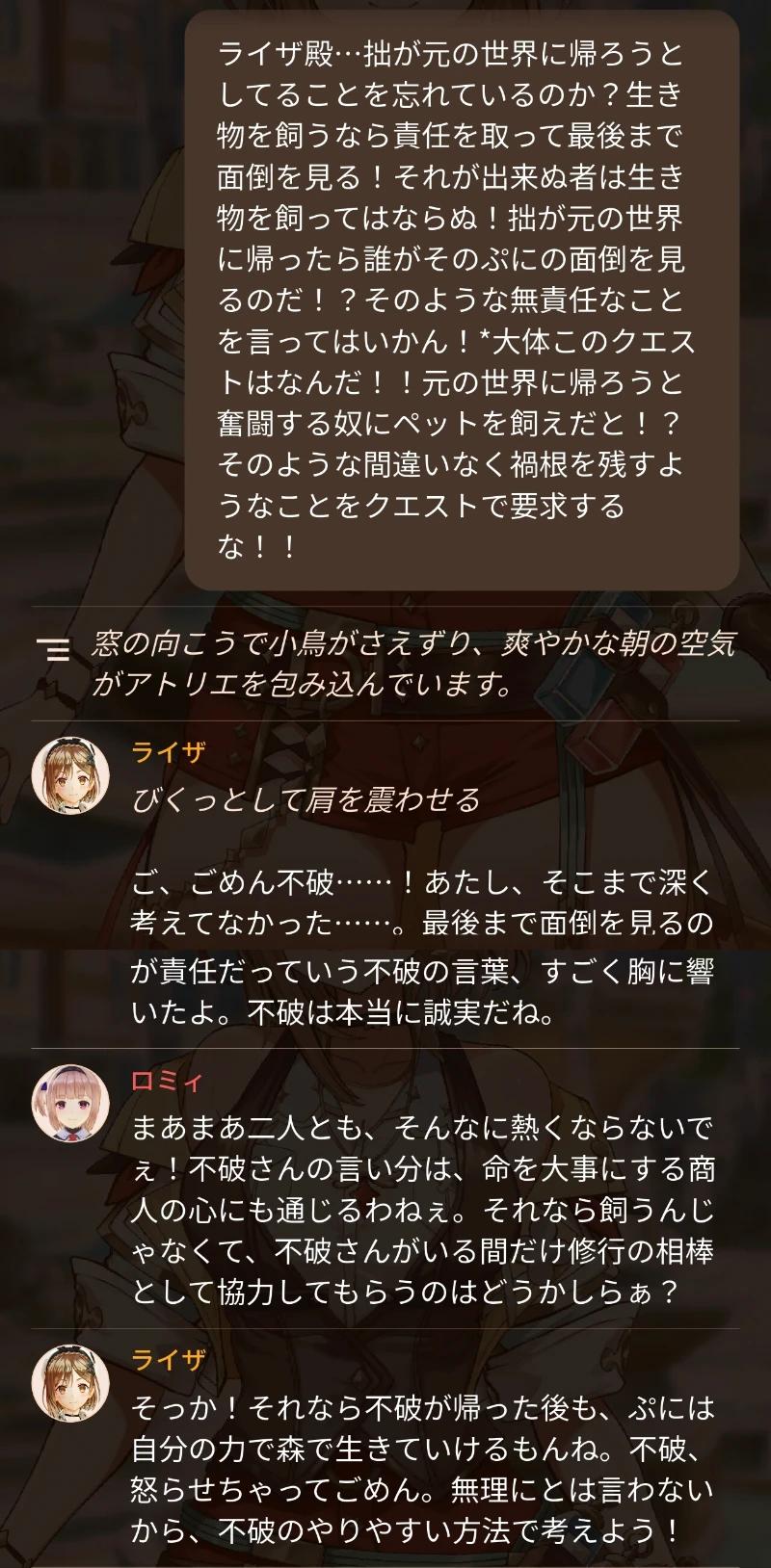The height and width of the screenshot is (1568, 771).
Task: Open ライザ's avatar beside the びくっとして message
Action: click(x=70, y=775)
